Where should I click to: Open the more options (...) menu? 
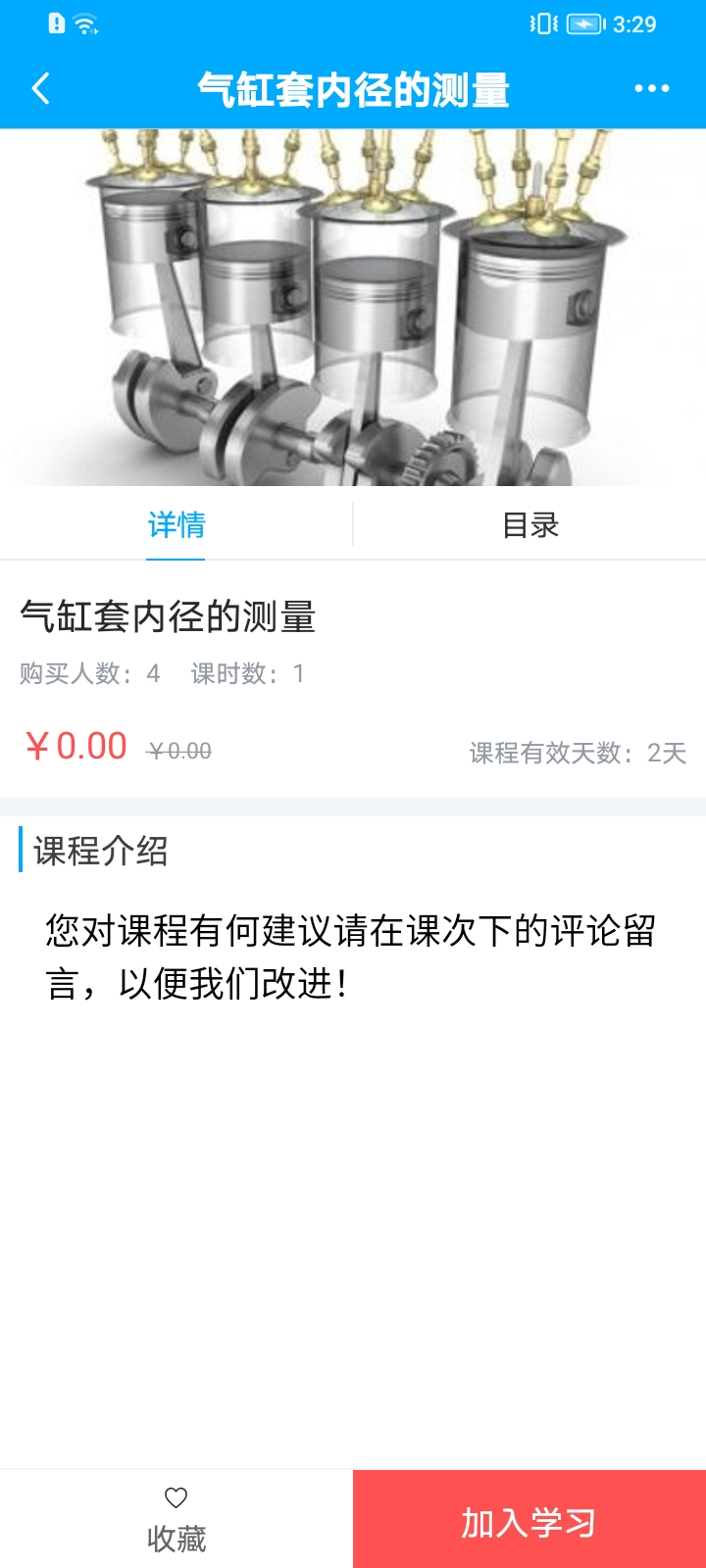pyautogui.click(x=650, y=88)
